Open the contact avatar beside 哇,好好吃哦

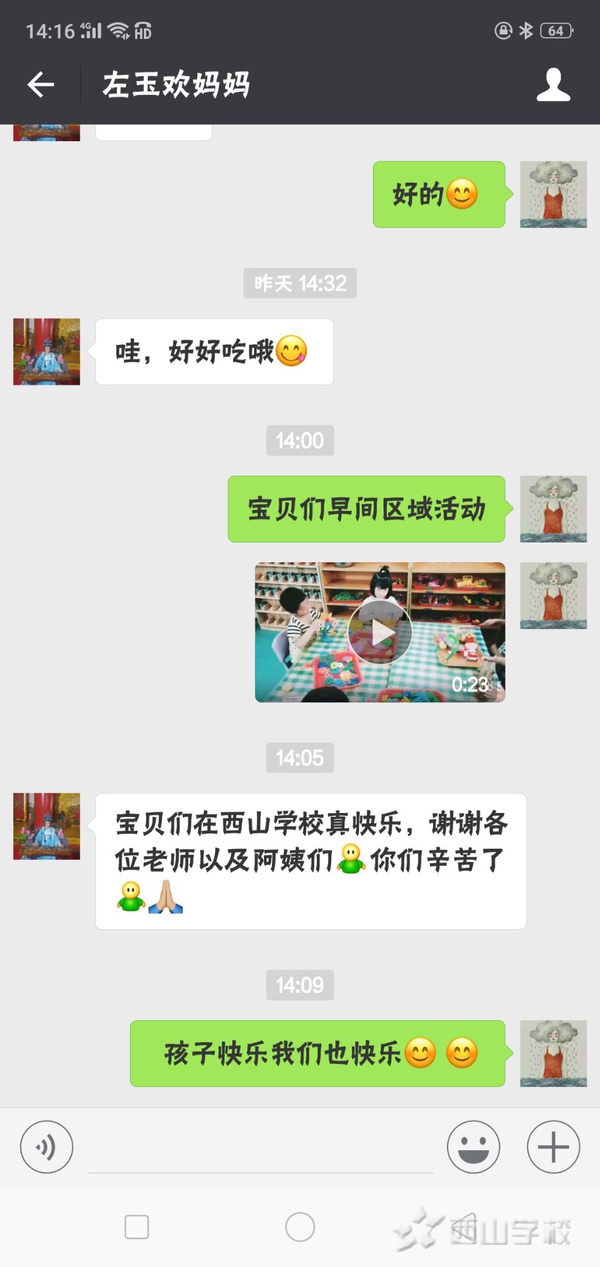[x=46, y=352]
